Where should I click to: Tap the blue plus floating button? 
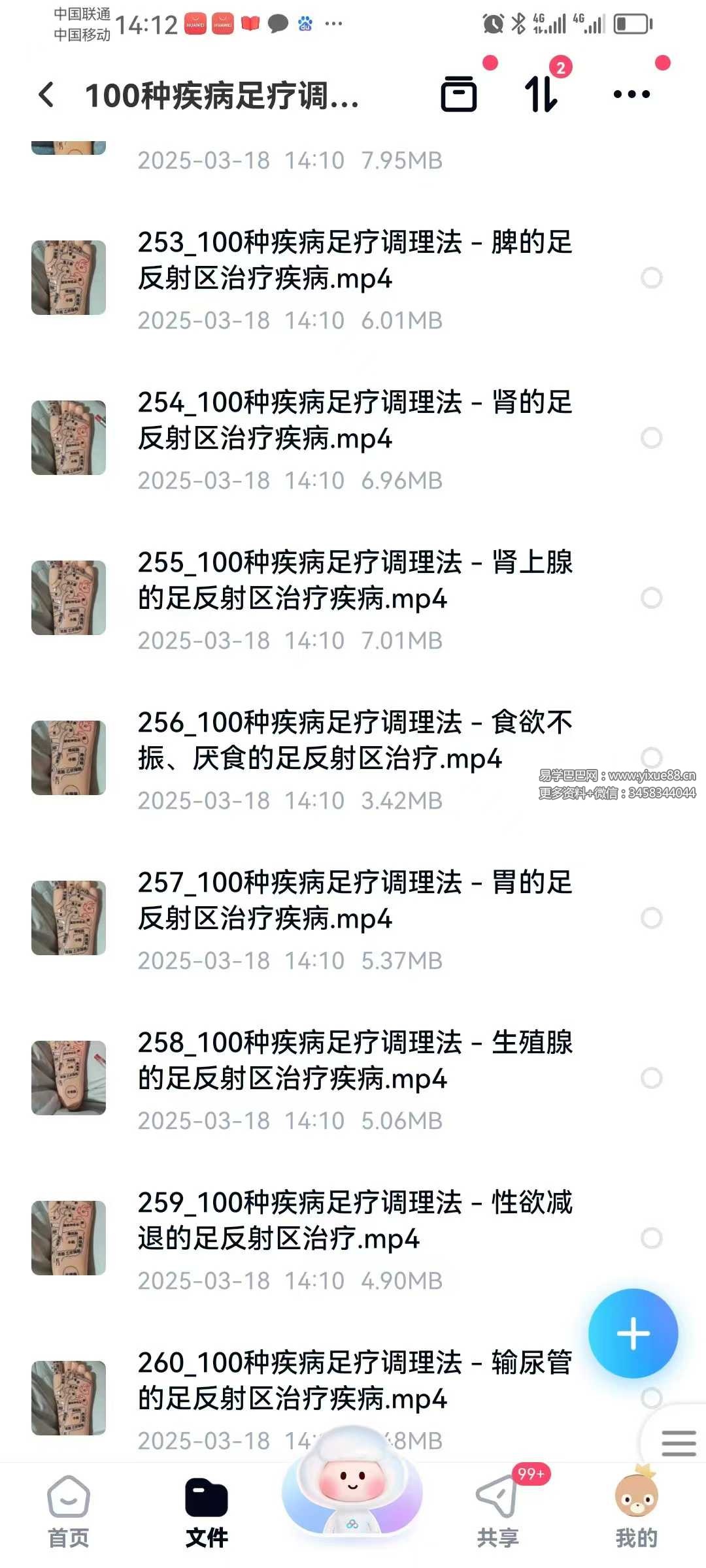(633, 1333)
